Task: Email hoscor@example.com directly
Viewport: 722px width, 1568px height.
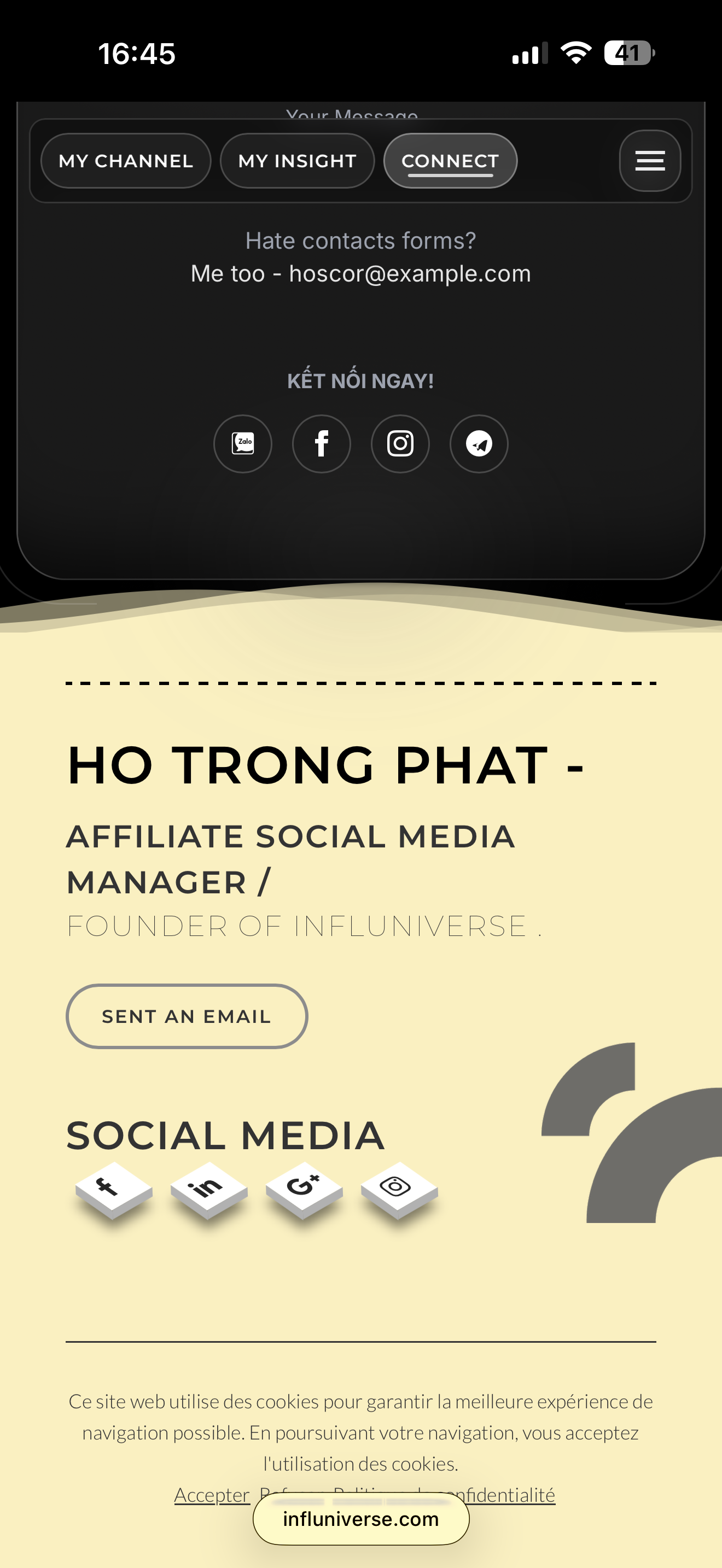Action: (x=410, y=274)
